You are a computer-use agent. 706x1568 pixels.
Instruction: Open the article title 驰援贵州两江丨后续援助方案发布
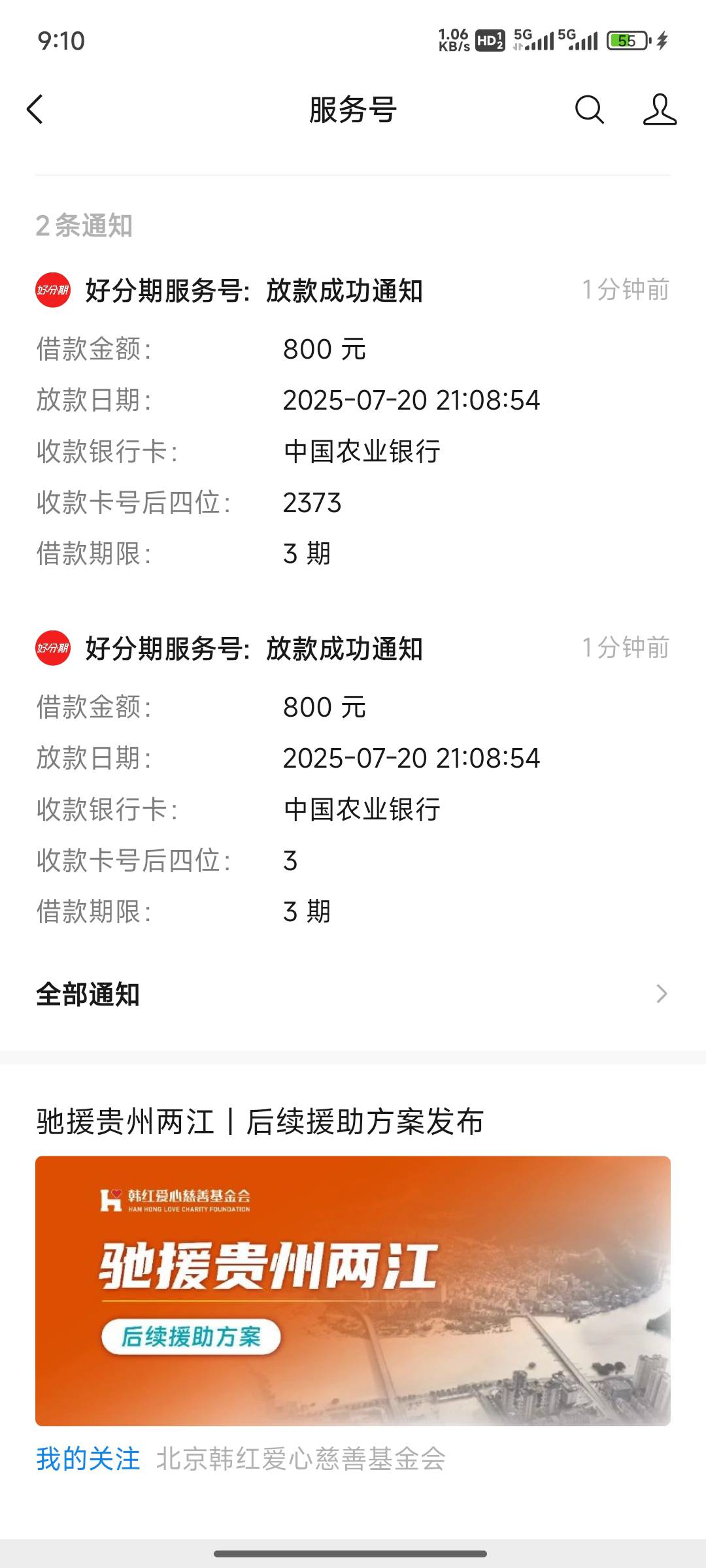click(x=260, y=1121)
